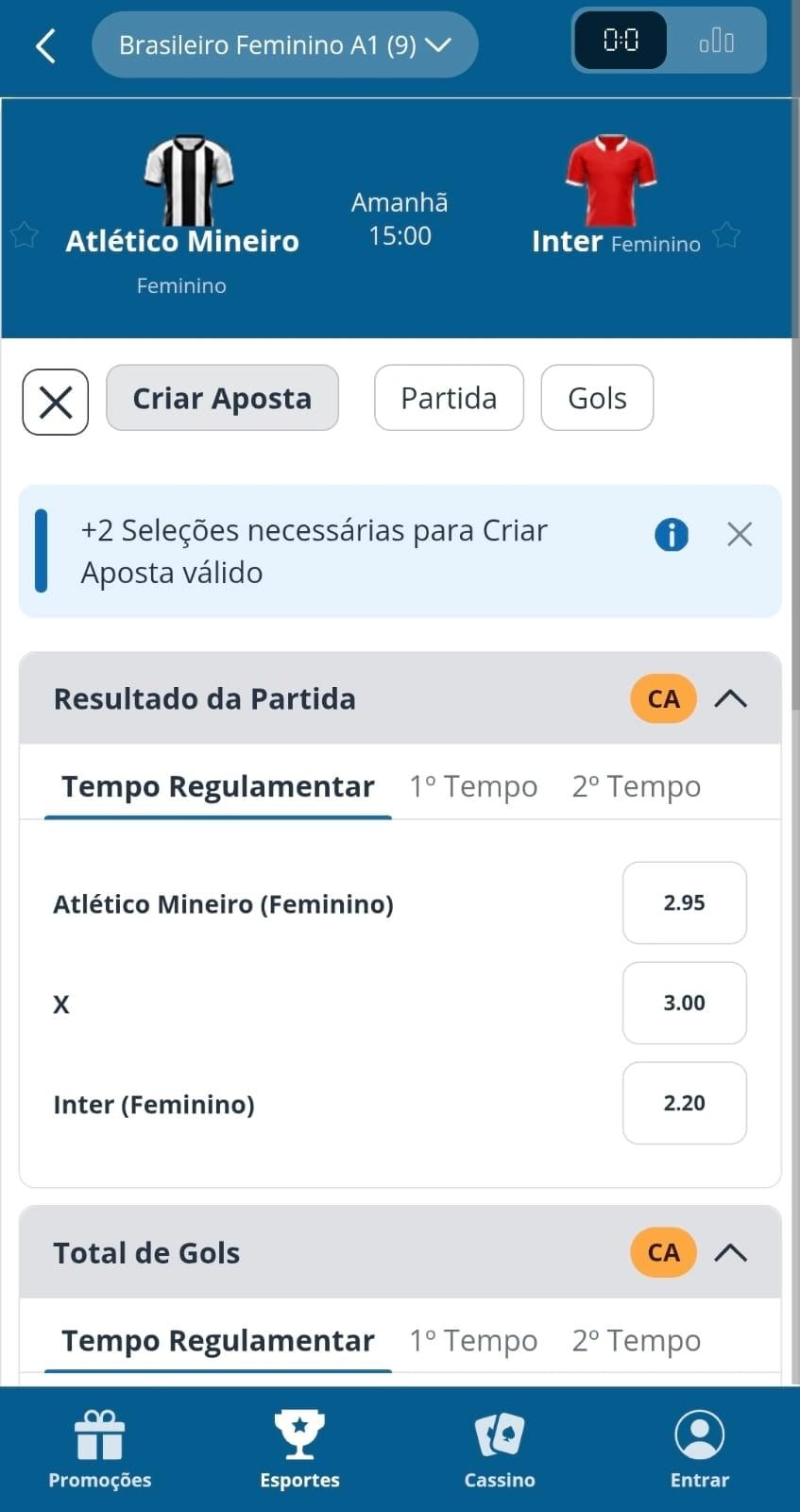Tap the back arrow at top left
The image size is (800, 1512).
[x=44, y=44]
